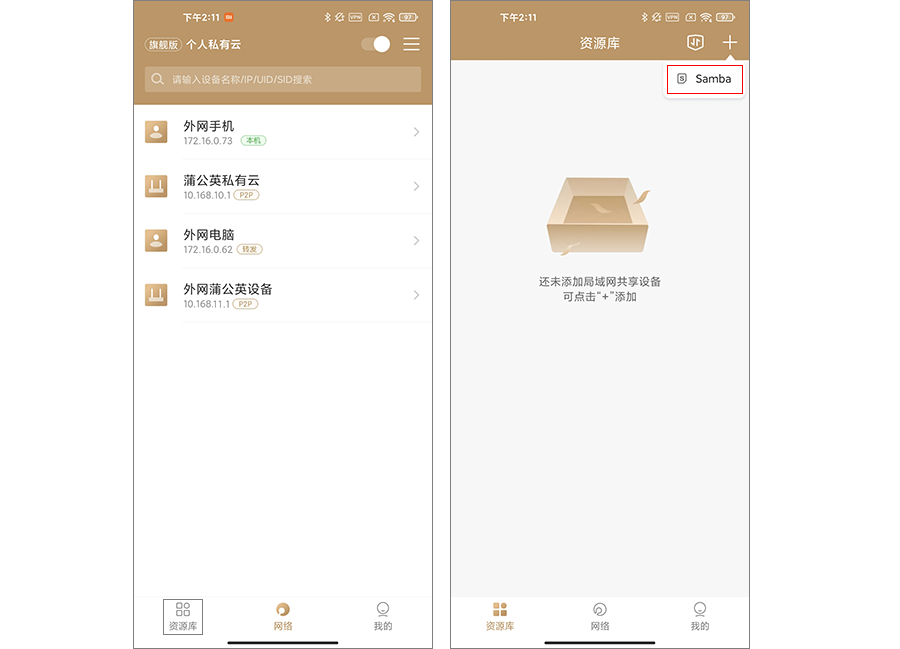Viewport: 900px width, 649px height.
Task: Toggle the switch beside 个人私有云
Action: point(376,44)
